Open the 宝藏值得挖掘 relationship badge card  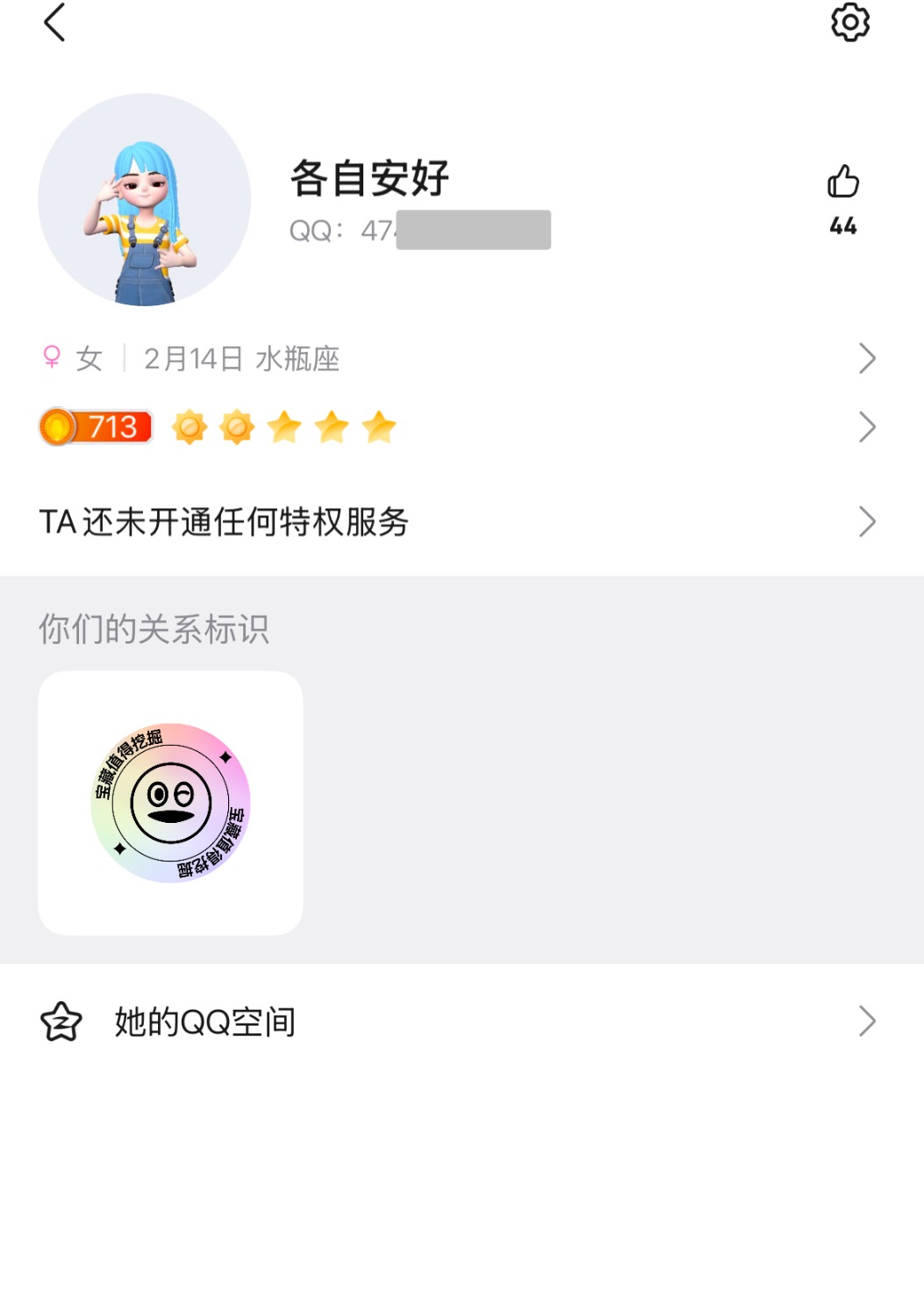pyautogui.click(x=170, y=803)
